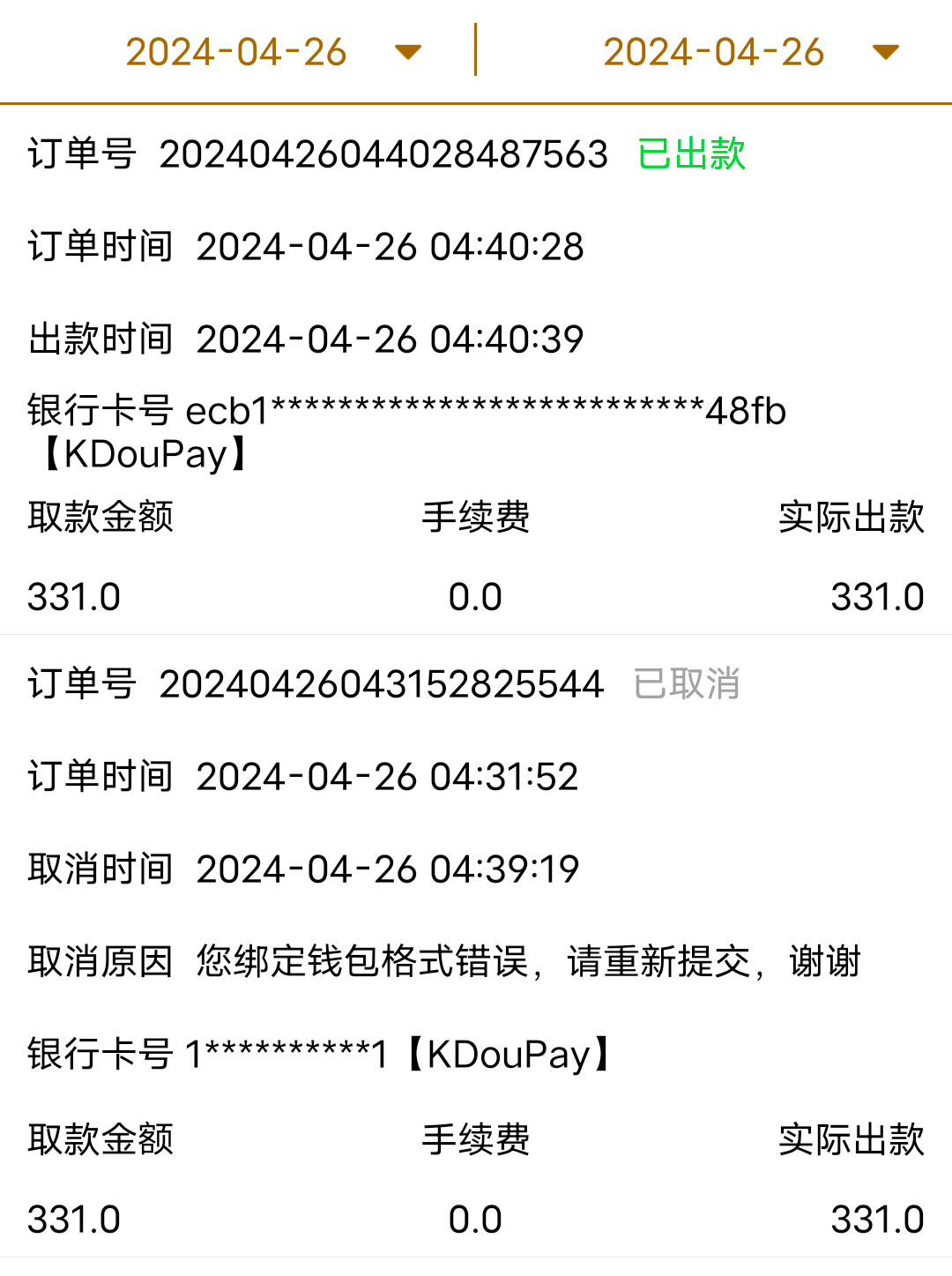
Task: Click the 取款金额 header of first order
Action: [100, 519]
